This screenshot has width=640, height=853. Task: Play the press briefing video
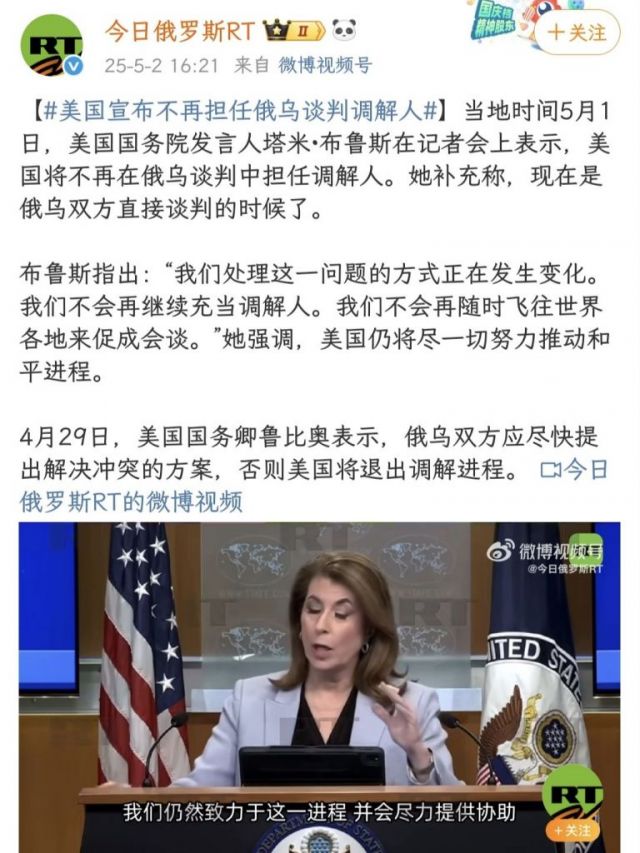320,680
